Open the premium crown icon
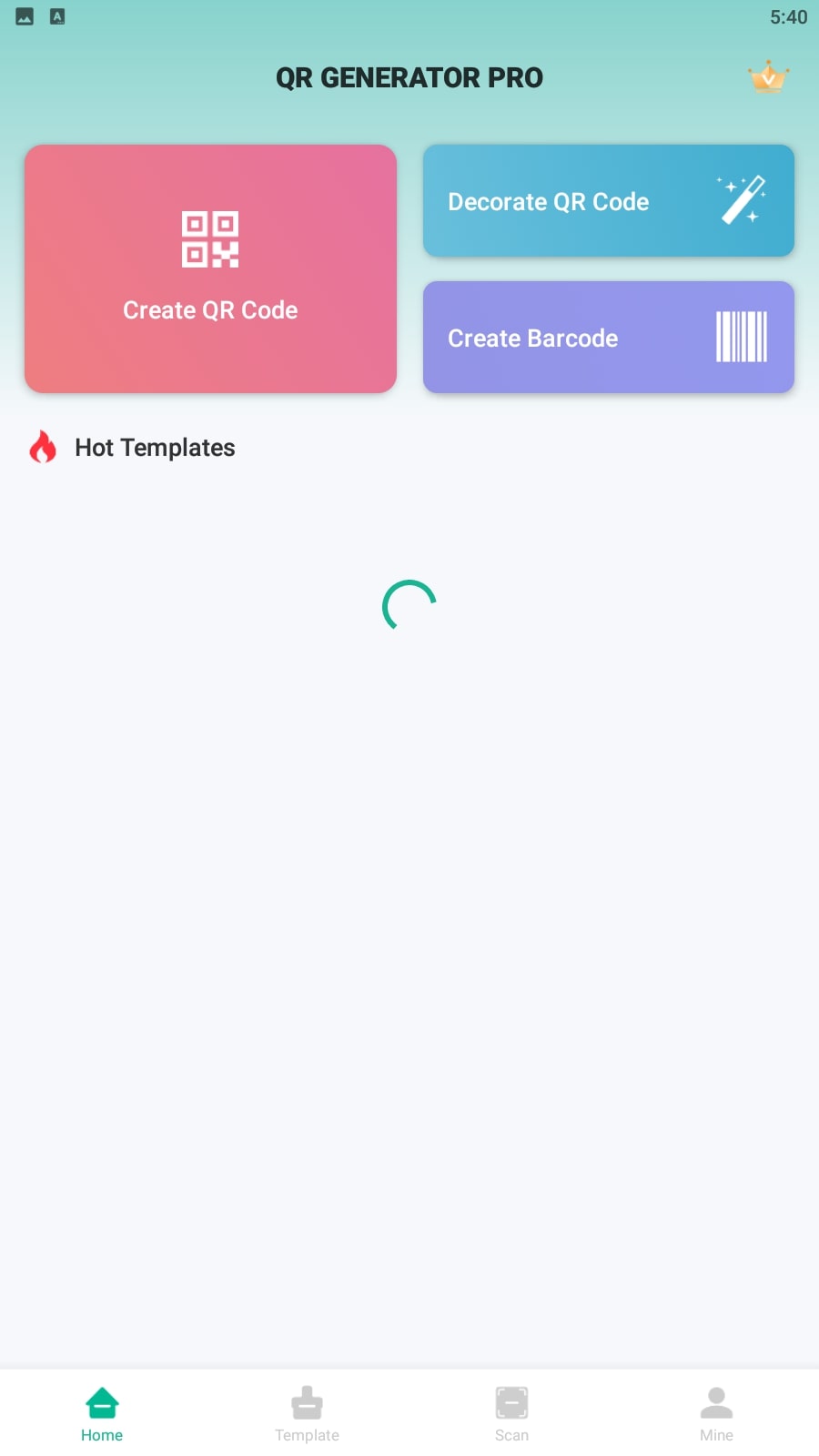Image resolution: width=819 pixels, height=1456 pixels. point(769,77)
